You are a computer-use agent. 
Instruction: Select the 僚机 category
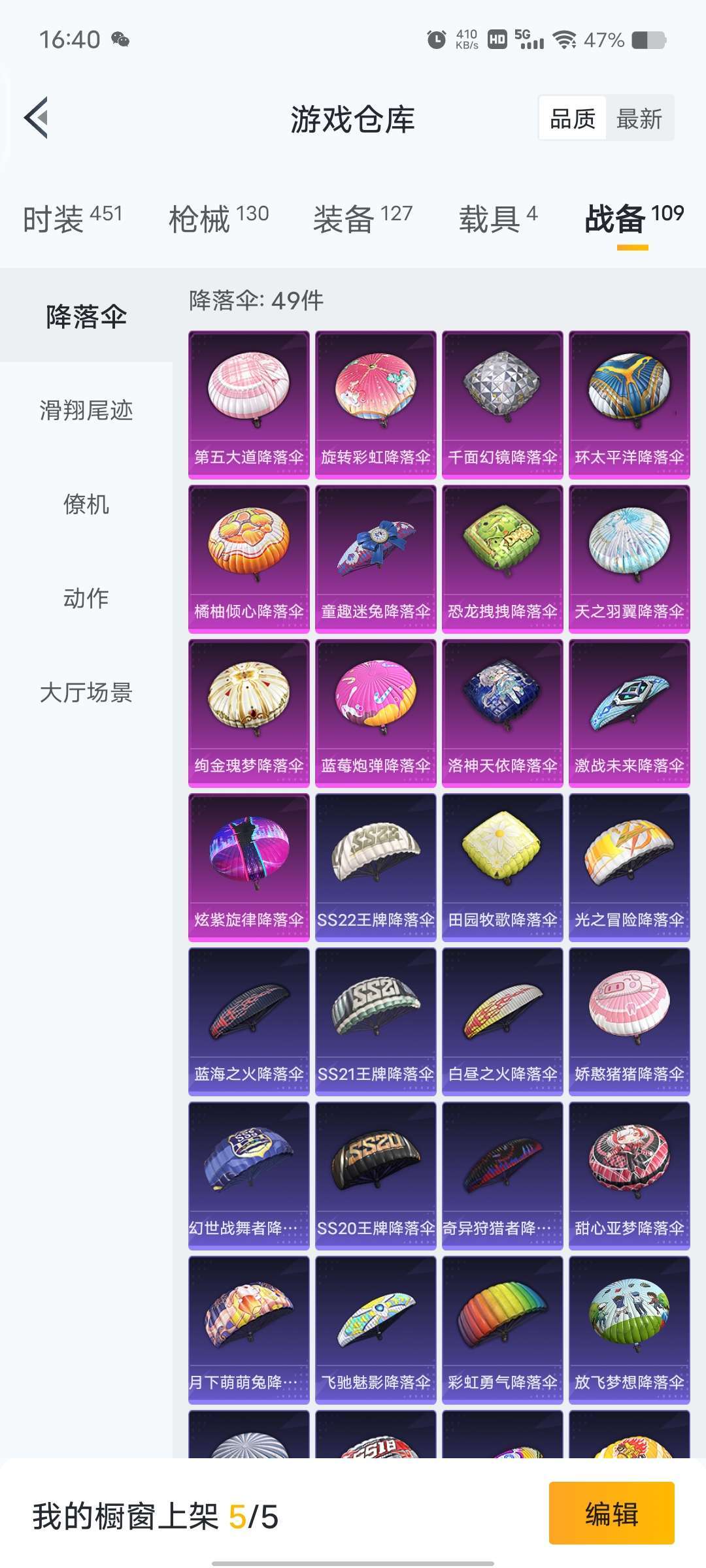(86, 504)
